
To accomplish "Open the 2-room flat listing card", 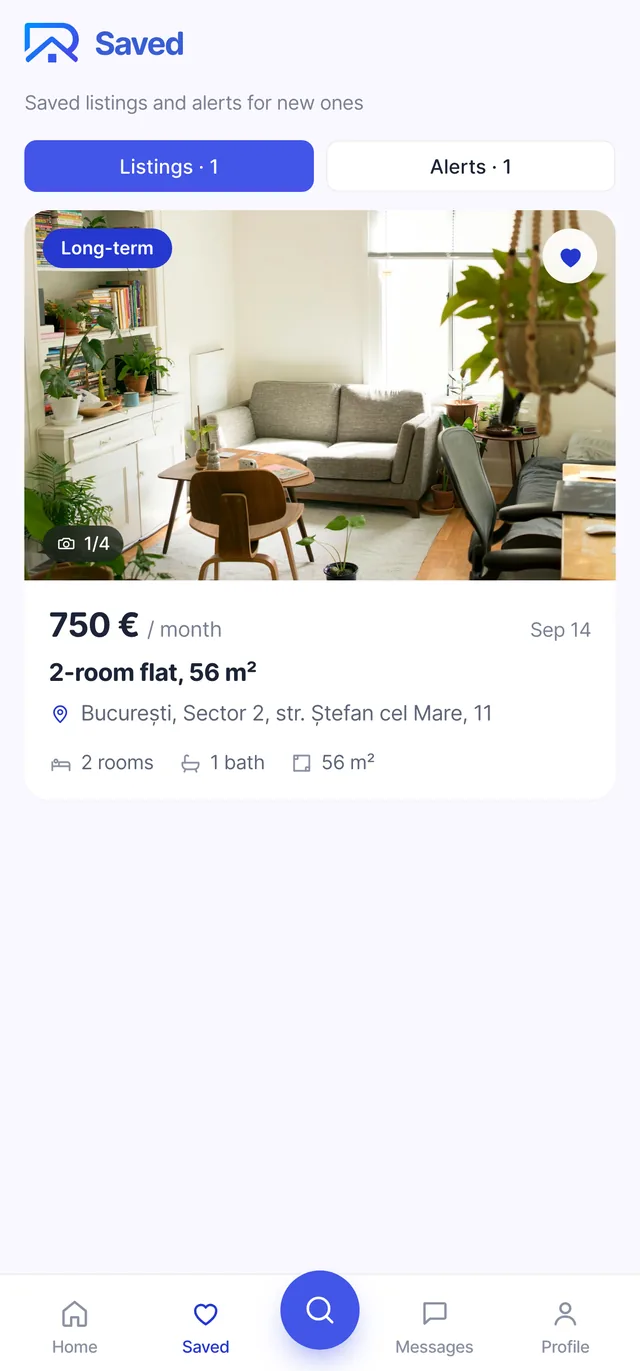I will point(320,504).
